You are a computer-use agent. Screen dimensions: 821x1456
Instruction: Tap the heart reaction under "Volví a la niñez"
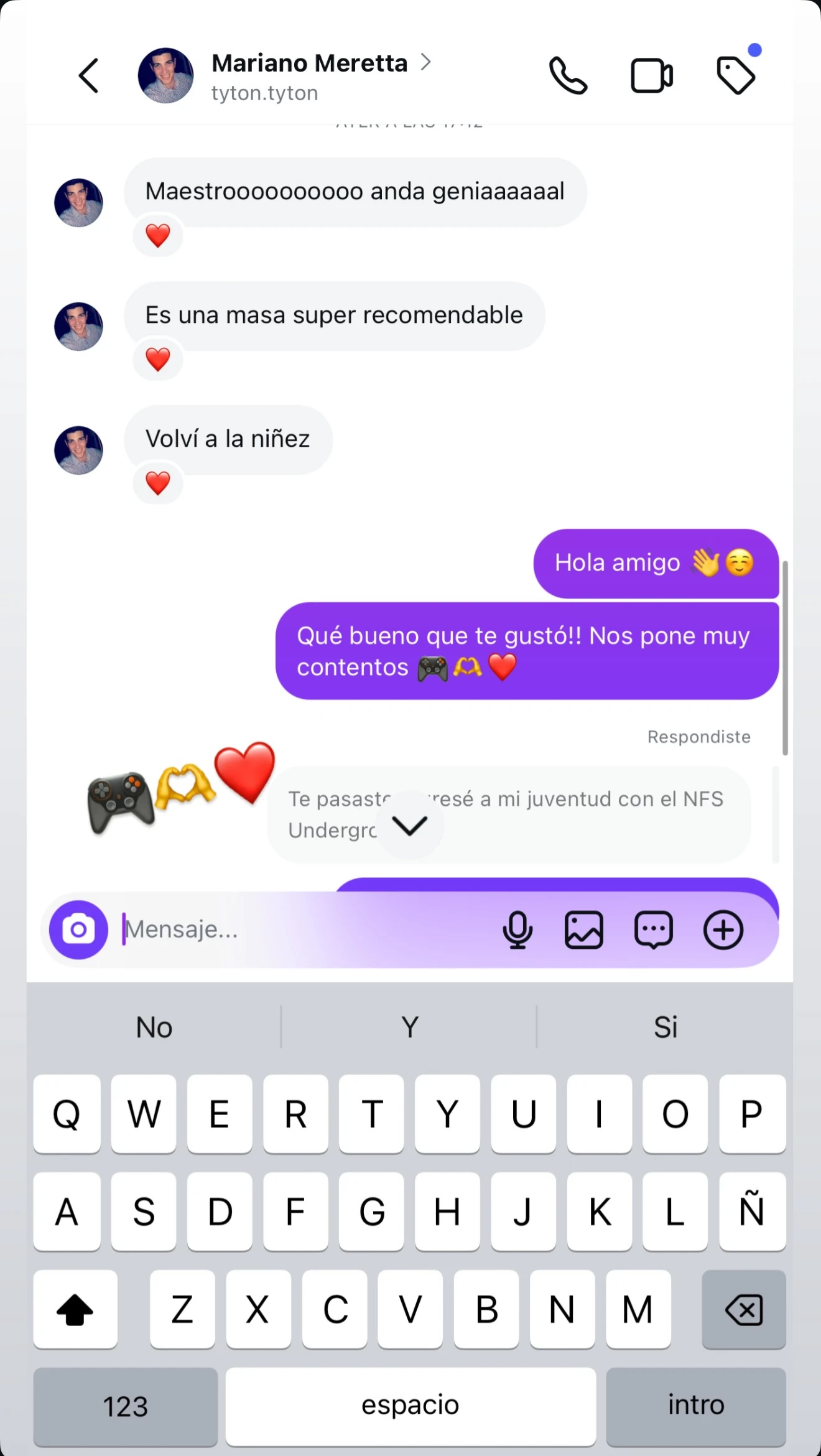point(158,483)
